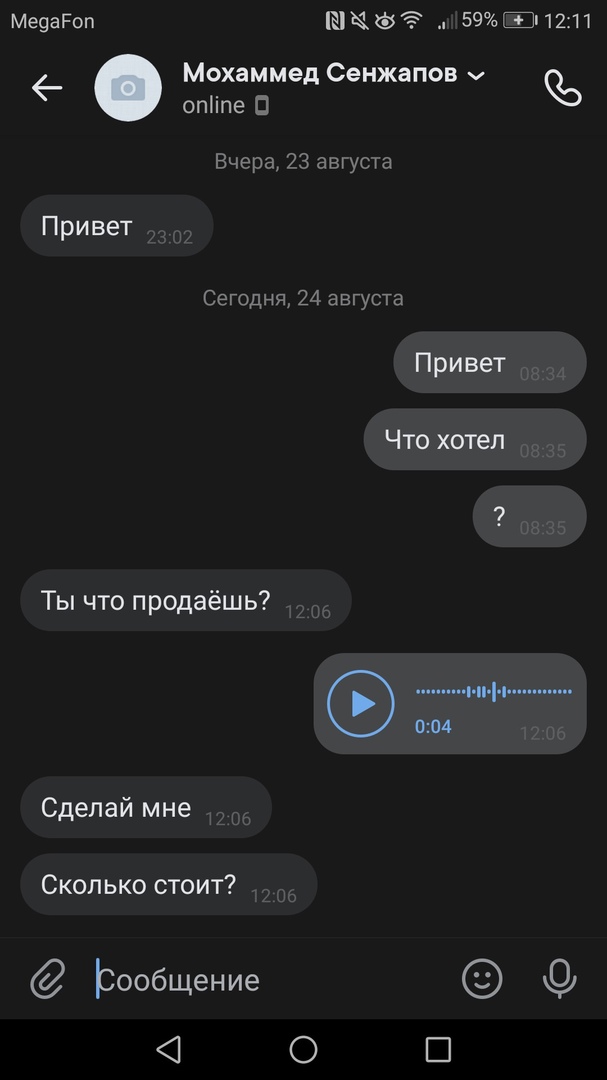The width and height of the screenshot is (607, 1080).
Task: Open Мохаммед Сенжапов's profile photo
Action: coord(128,88)
